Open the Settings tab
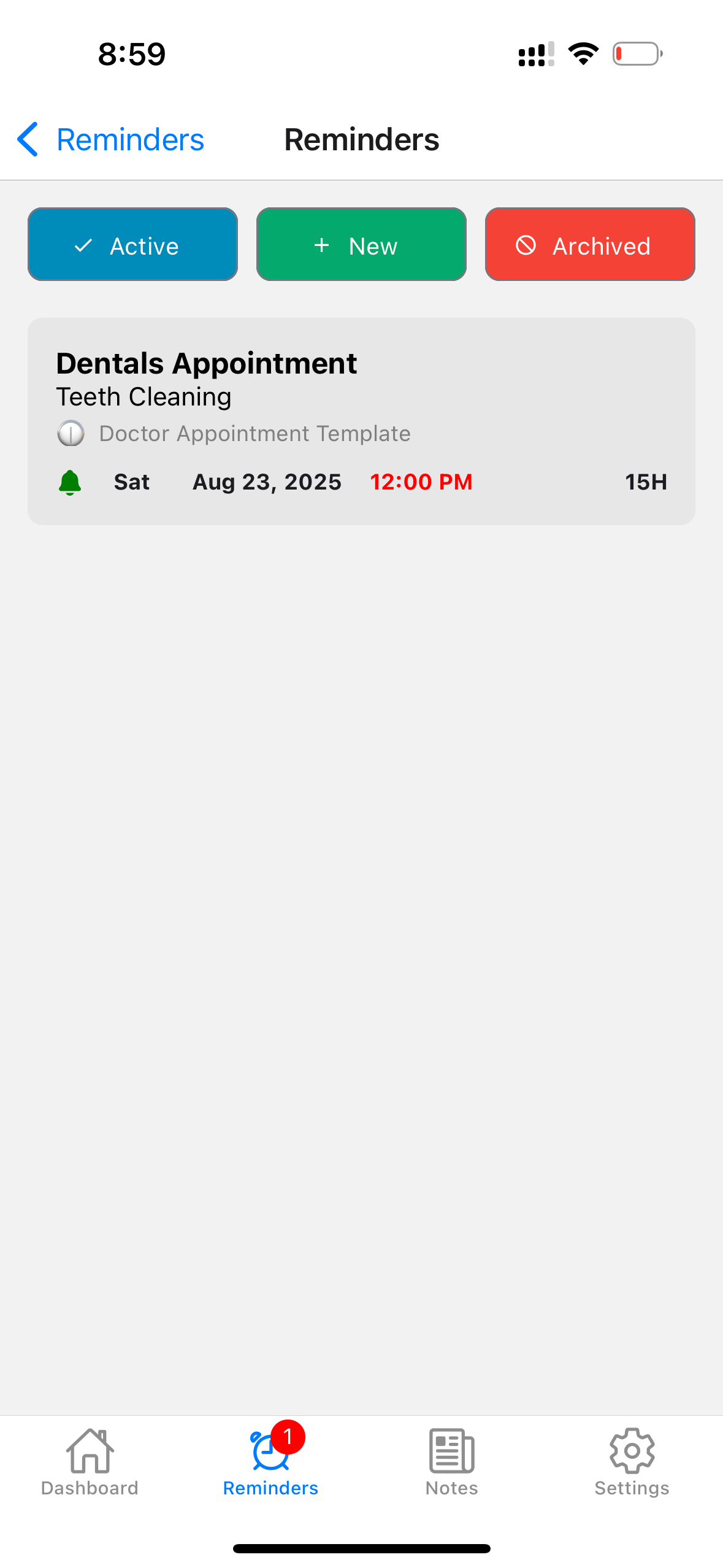This screenshot has height=1568, width=723. point(632,1462)
